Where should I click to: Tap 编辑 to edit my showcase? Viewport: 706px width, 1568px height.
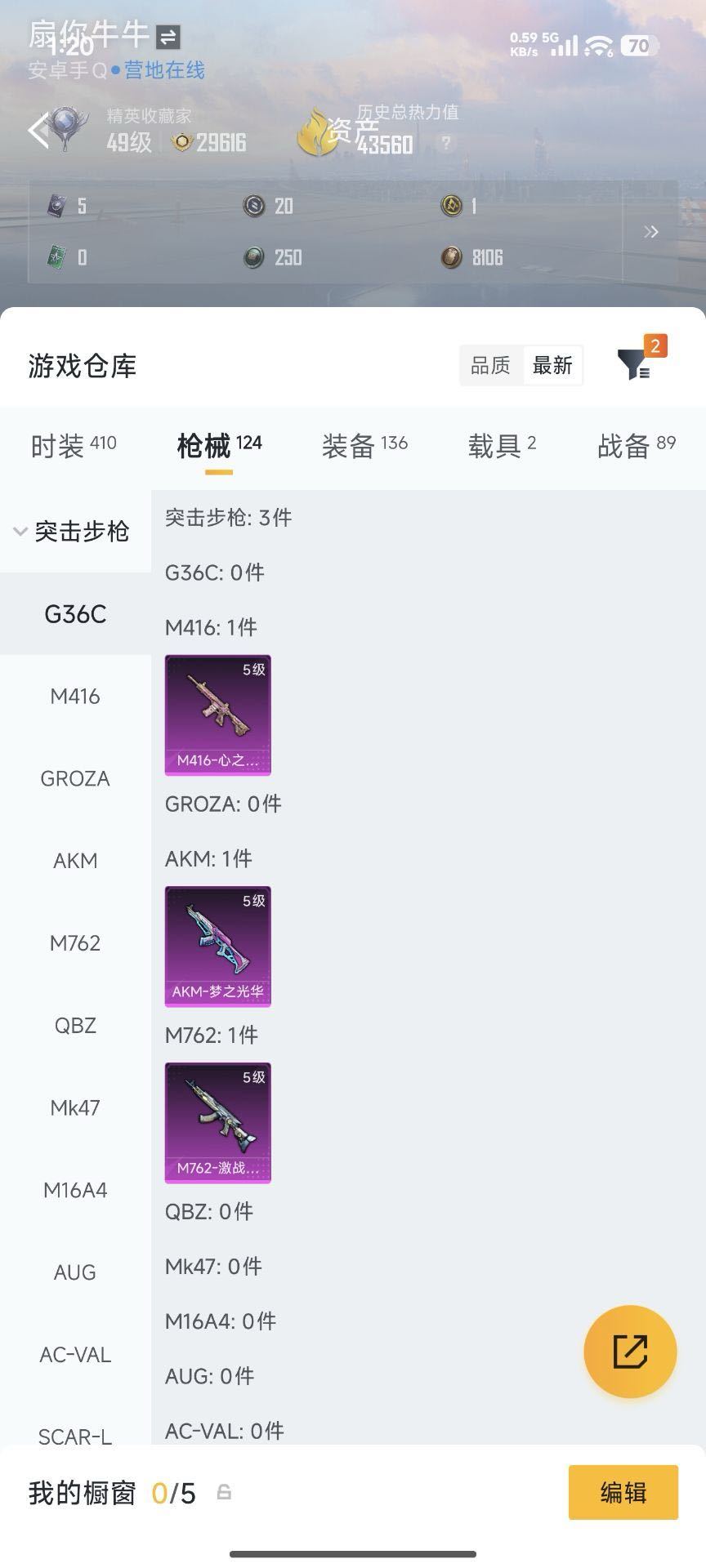(623, 1492)
